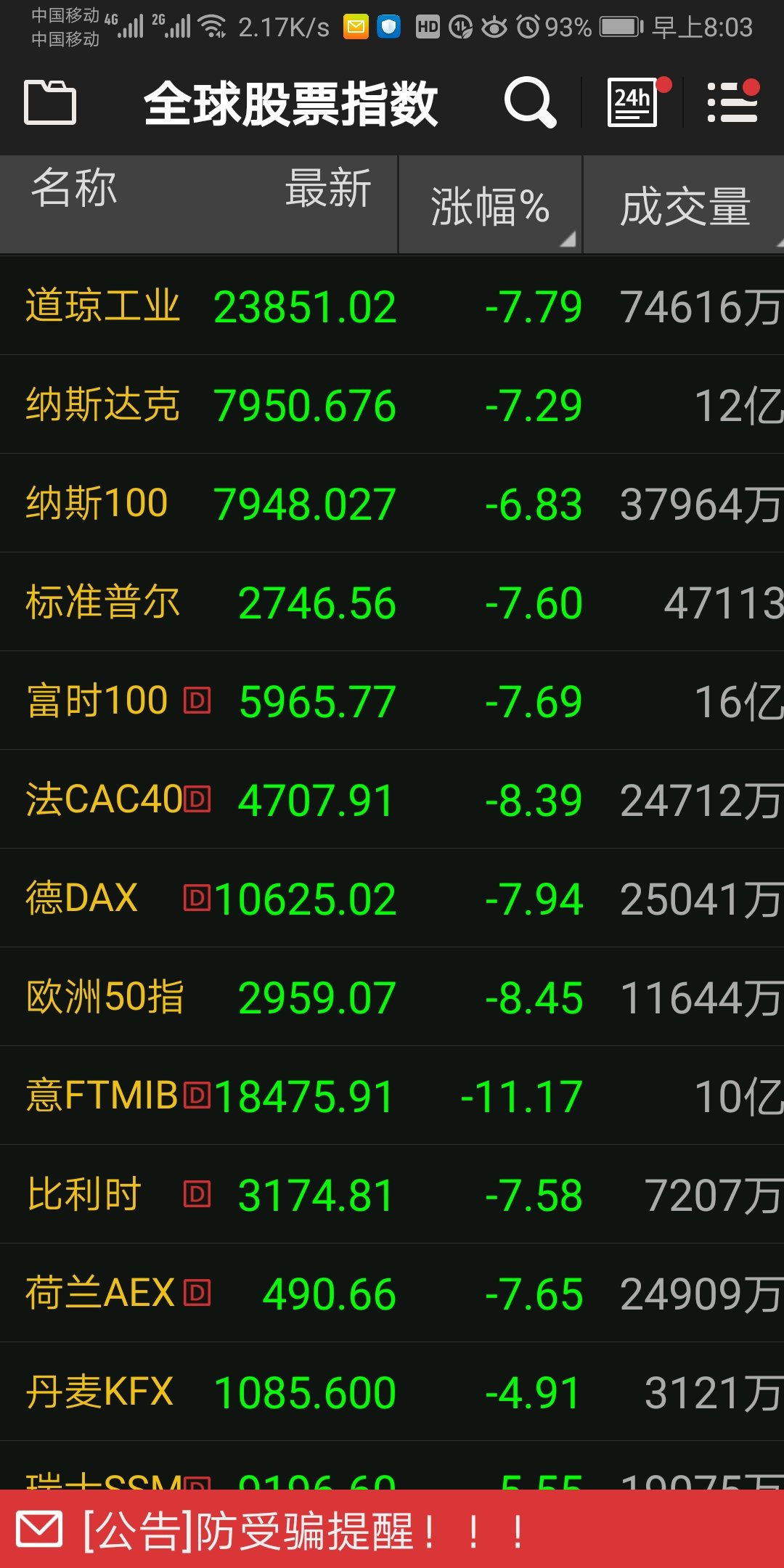View the 法CAC40 index details
This screenshot has height=1568, width=784.
[392, 799]
